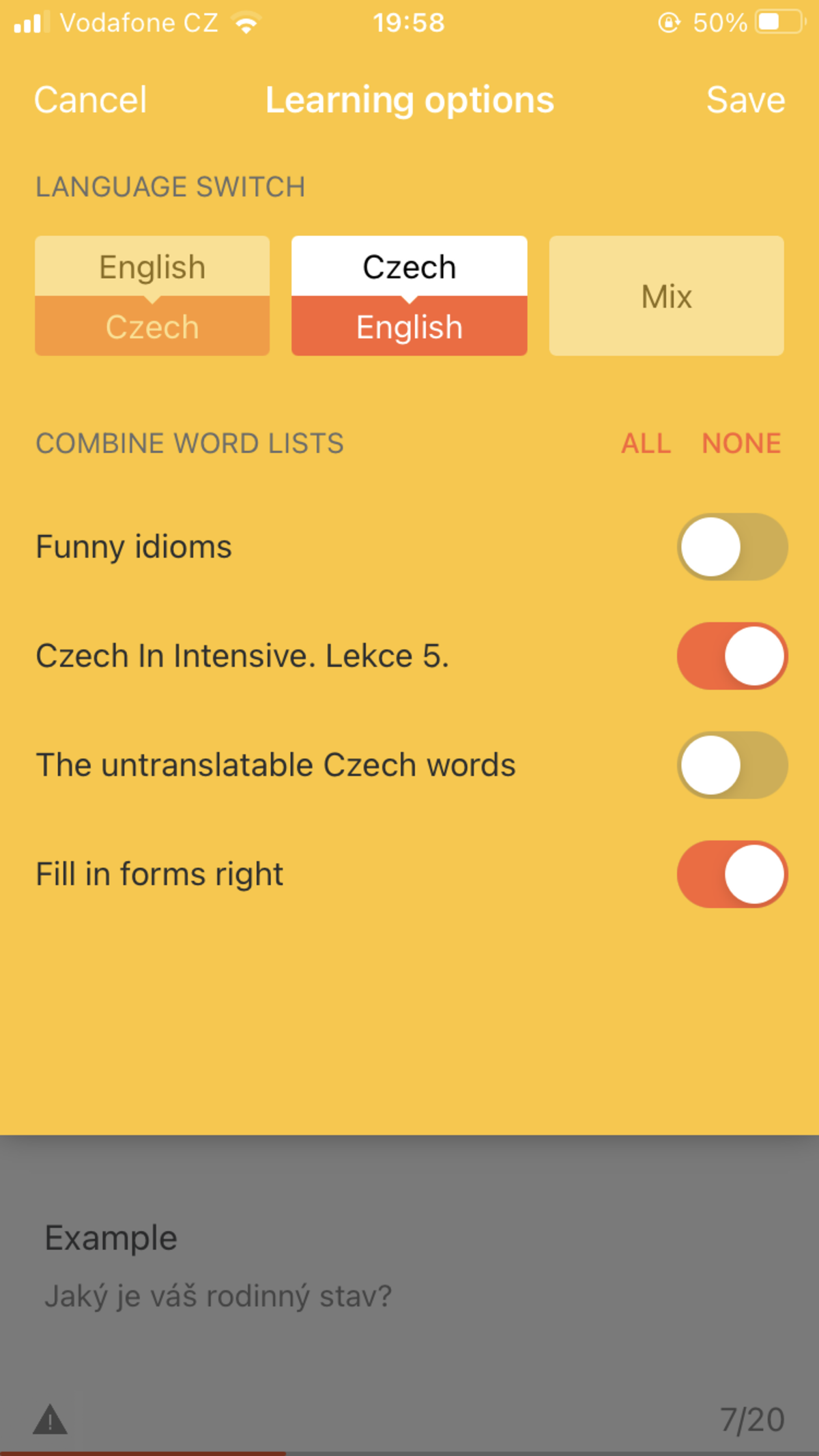Switch to Mix language mode

pyautogui.click(x=666, y=296)
